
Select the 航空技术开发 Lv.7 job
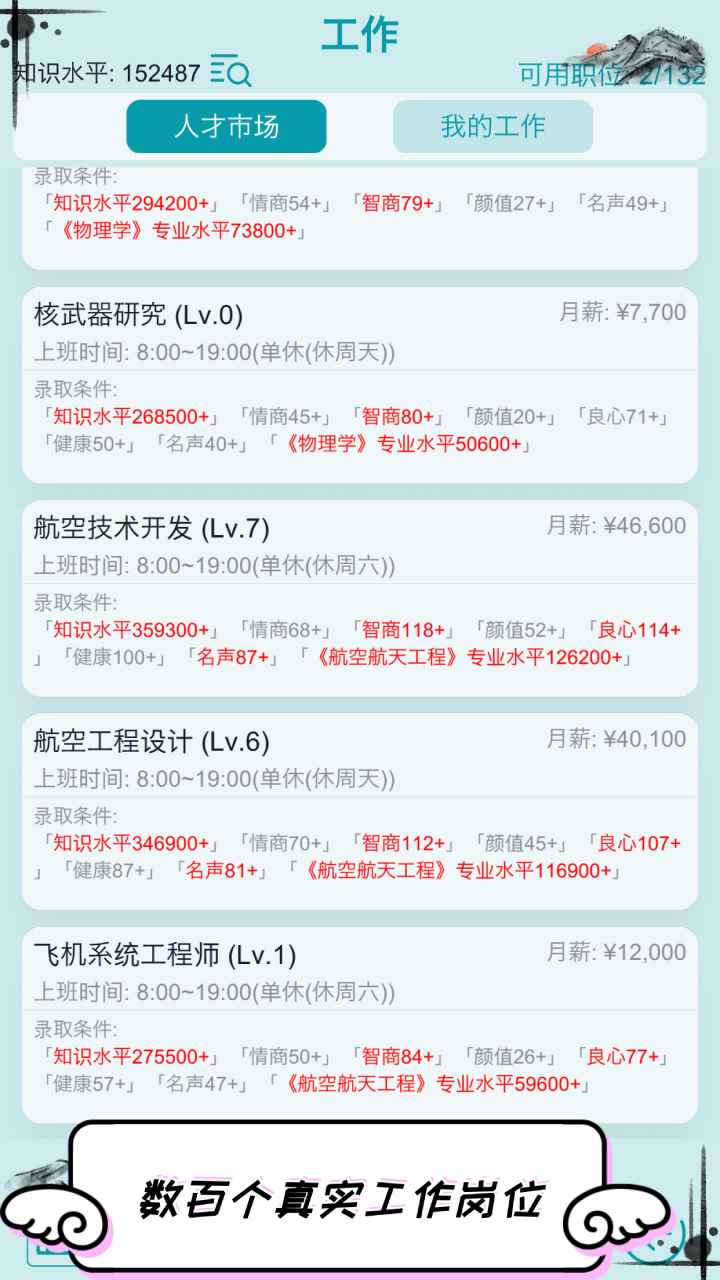pyautogui.click(x=360, y=590)
